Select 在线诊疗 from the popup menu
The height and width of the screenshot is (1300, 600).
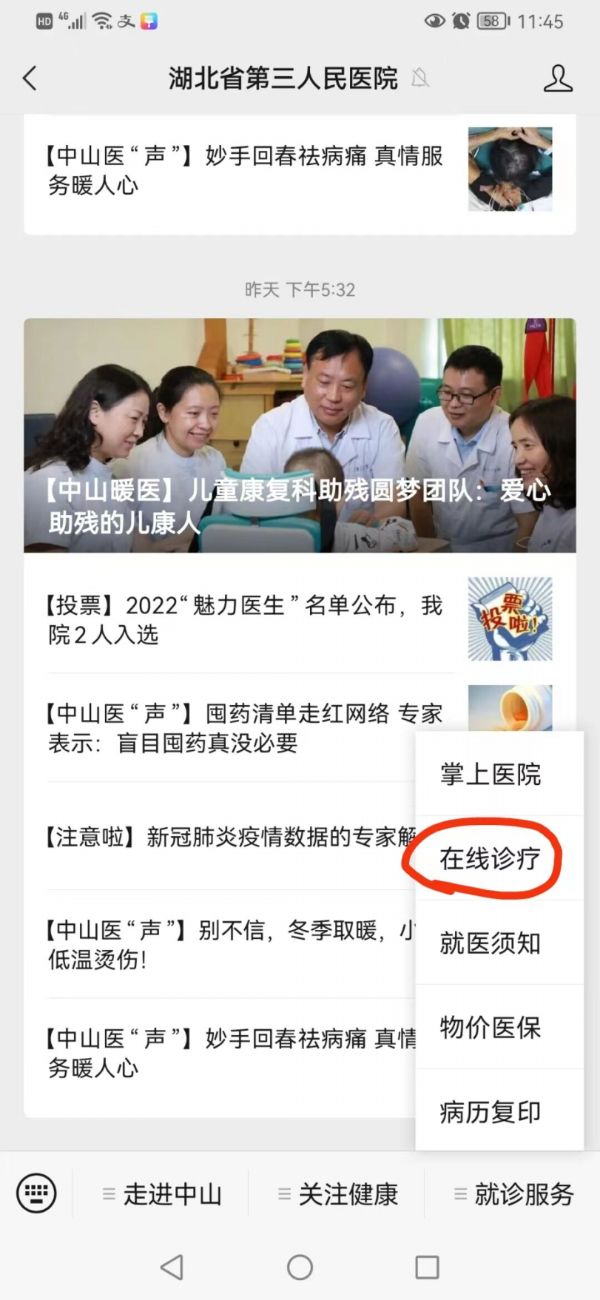(x=490, y=859)
